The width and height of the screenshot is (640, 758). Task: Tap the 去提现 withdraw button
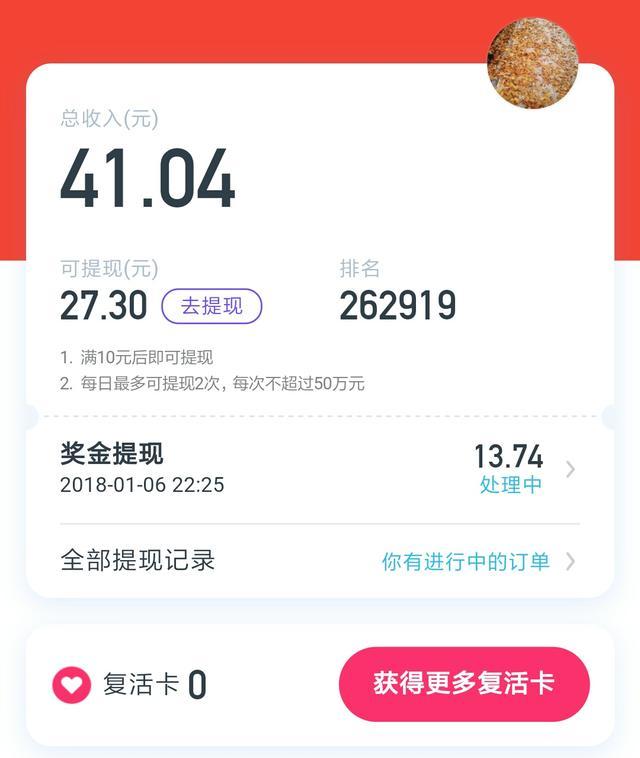click(x=211, y=306)
